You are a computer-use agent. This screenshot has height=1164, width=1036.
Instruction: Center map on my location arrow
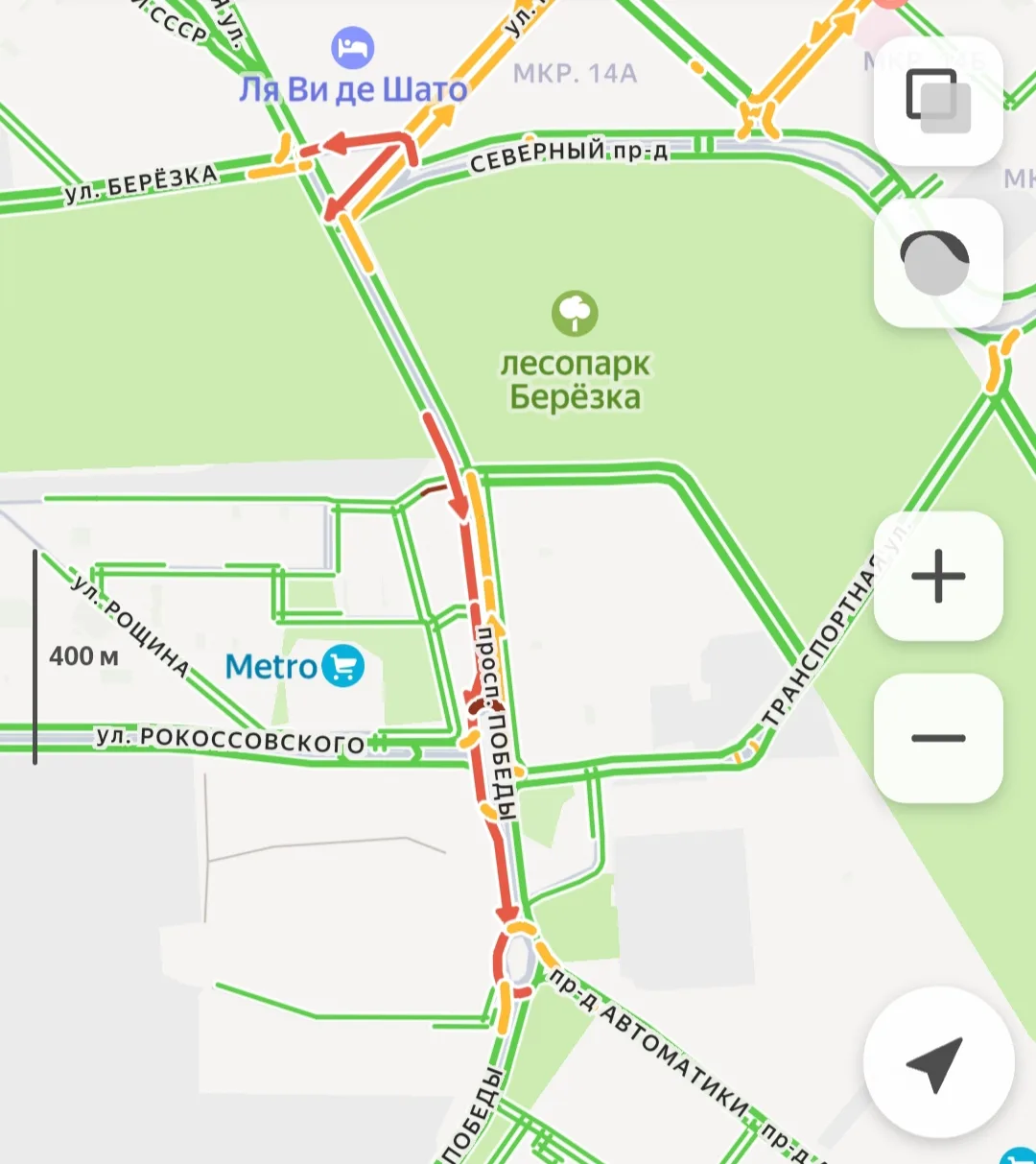(937, 1063)
